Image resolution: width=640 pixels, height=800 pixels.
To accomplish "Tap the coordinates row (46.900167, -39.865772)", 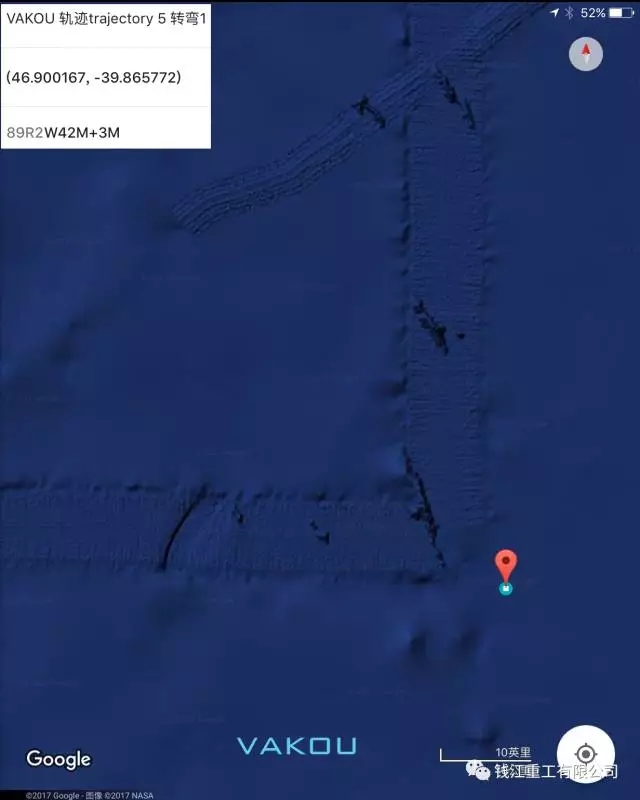I will 105,77.
